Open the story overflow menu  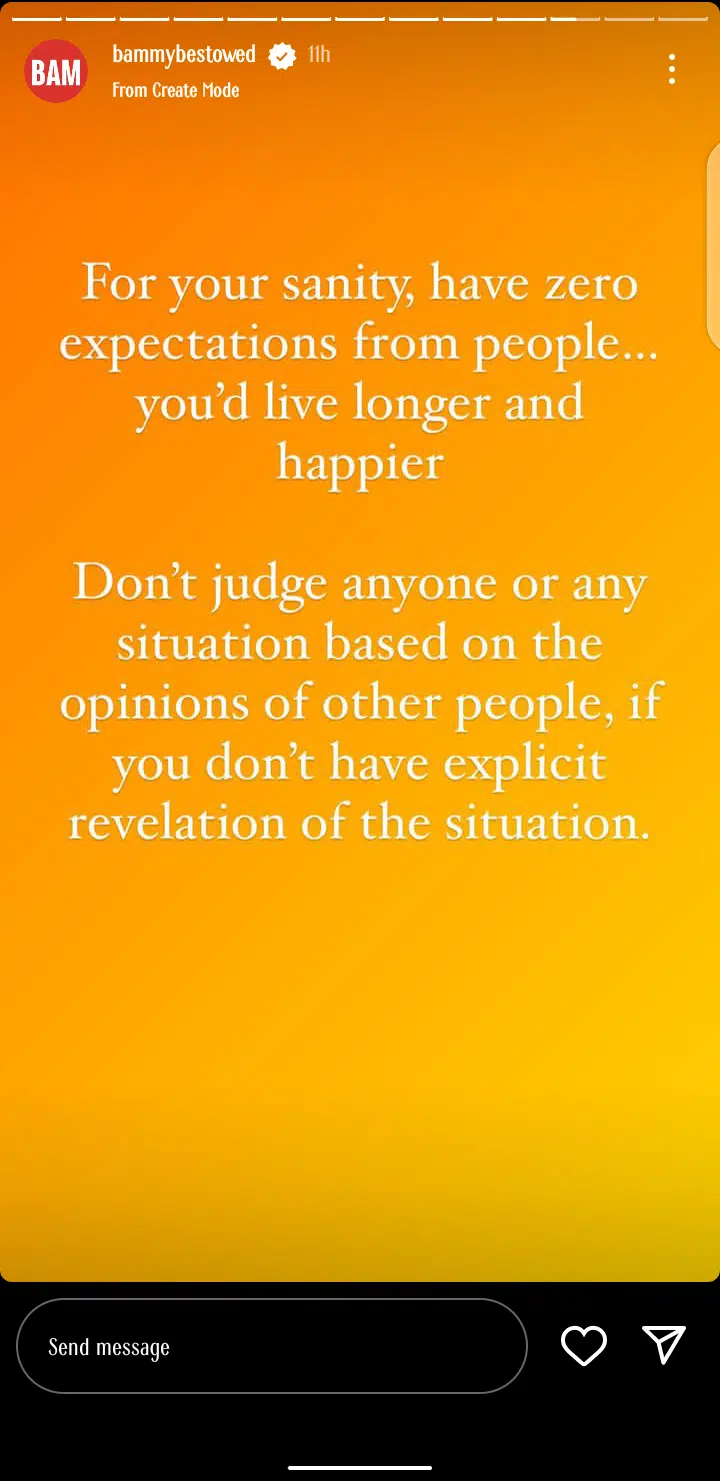(671, 69)
